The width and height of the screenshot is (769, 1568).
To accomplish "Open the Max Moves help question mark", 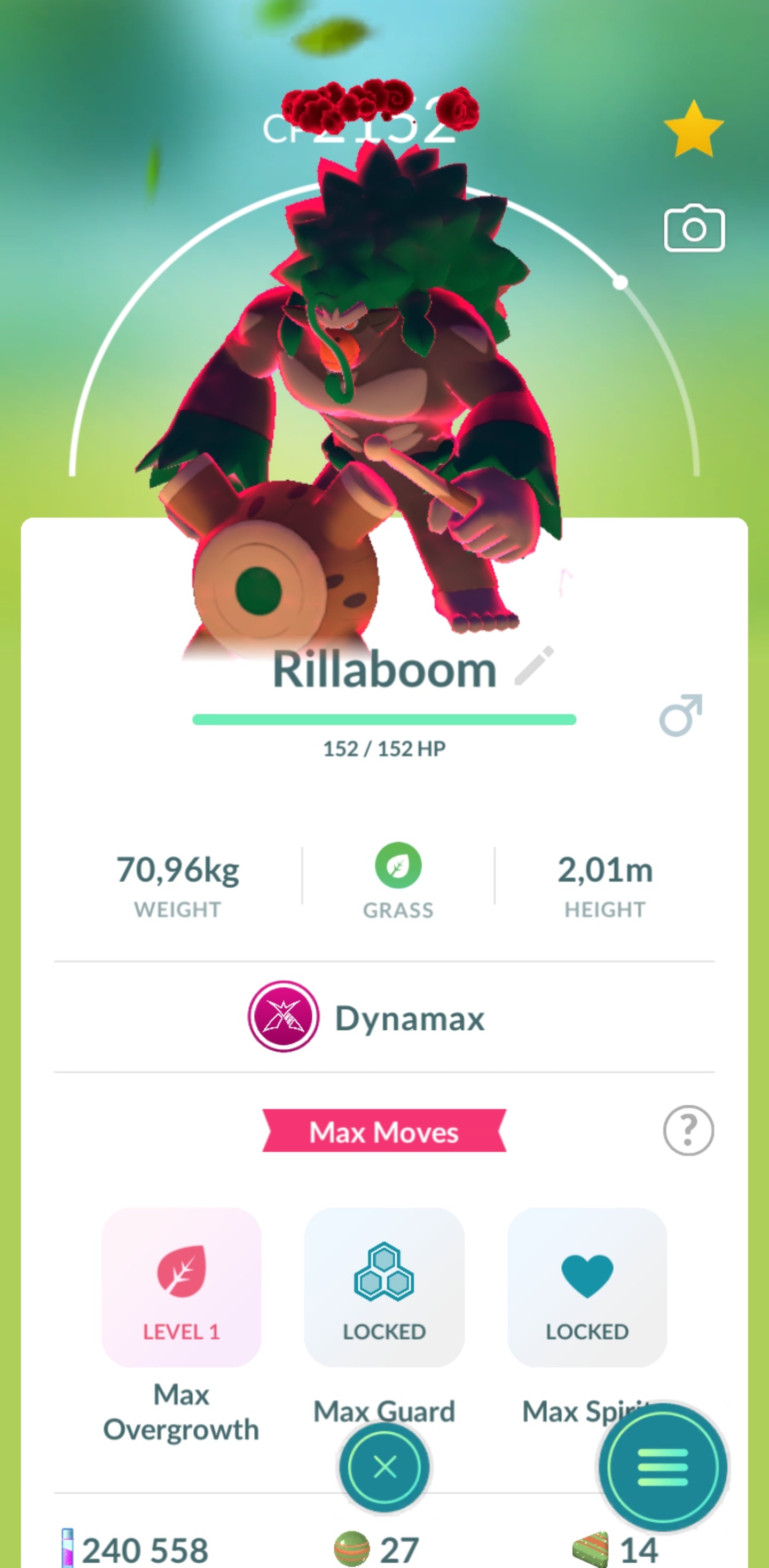I will [688, 1130].
